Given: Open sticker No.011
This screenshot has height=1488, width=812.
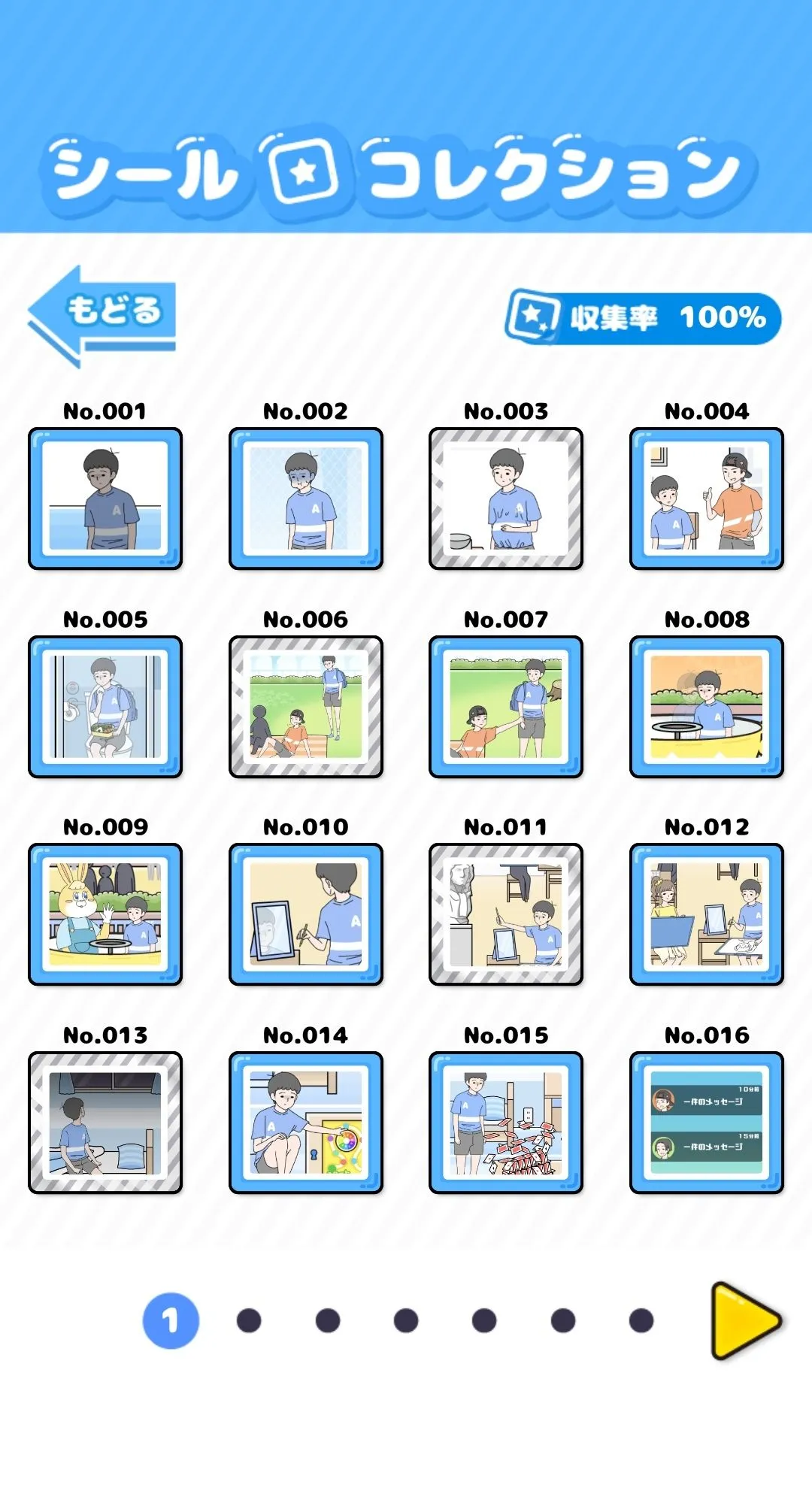Looking at the screenshot, I should click(506, 914).
